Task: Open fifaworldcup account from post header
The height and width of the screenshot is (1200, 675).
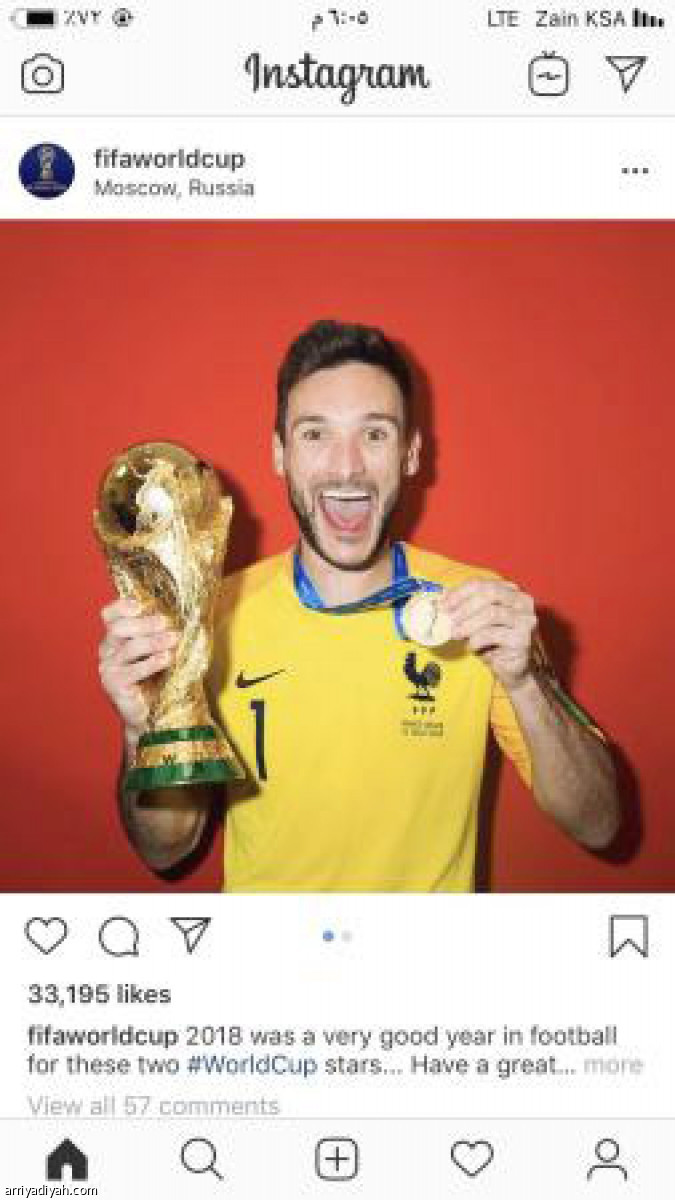Action: [x=169, y=159]
